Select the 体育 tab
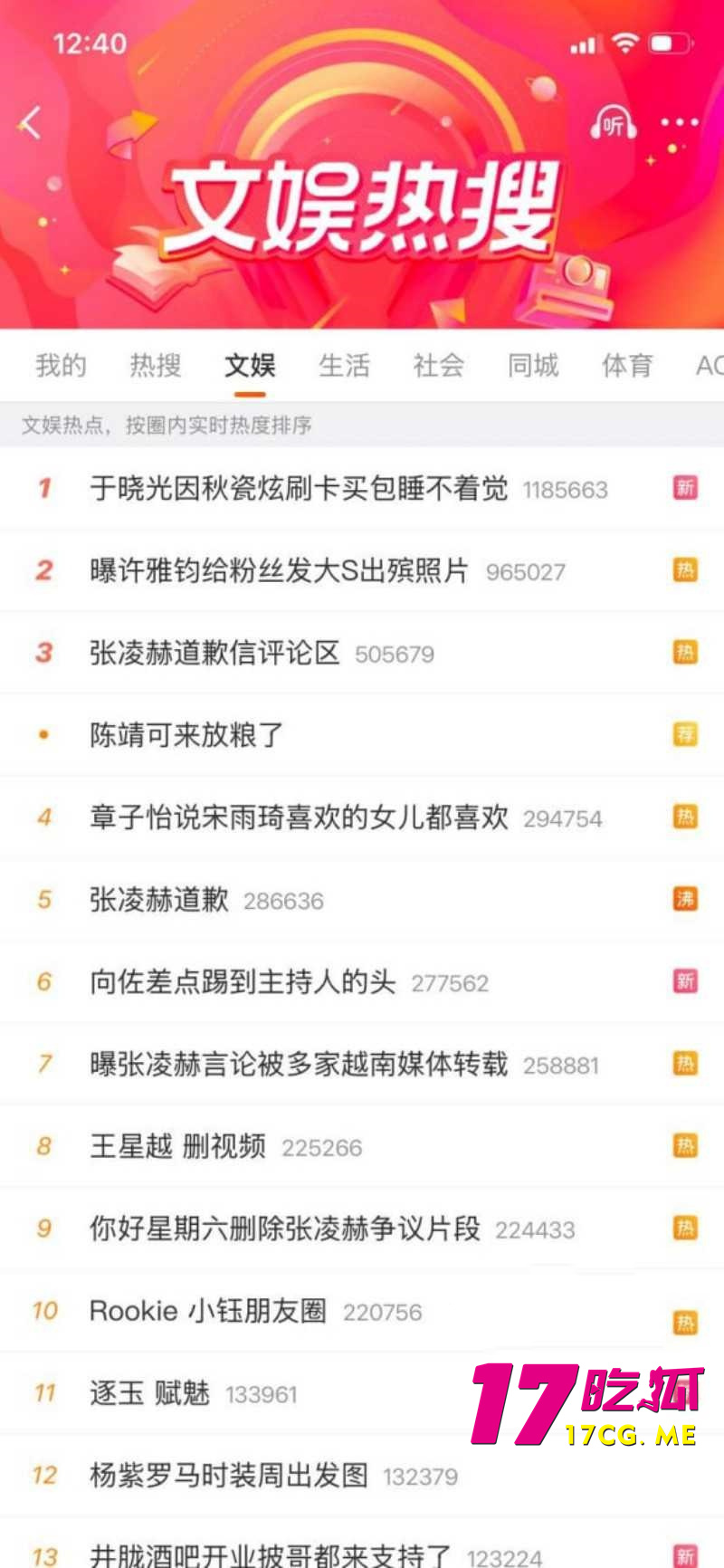Viewport: 724px width, 1568px height. [626, 365]
